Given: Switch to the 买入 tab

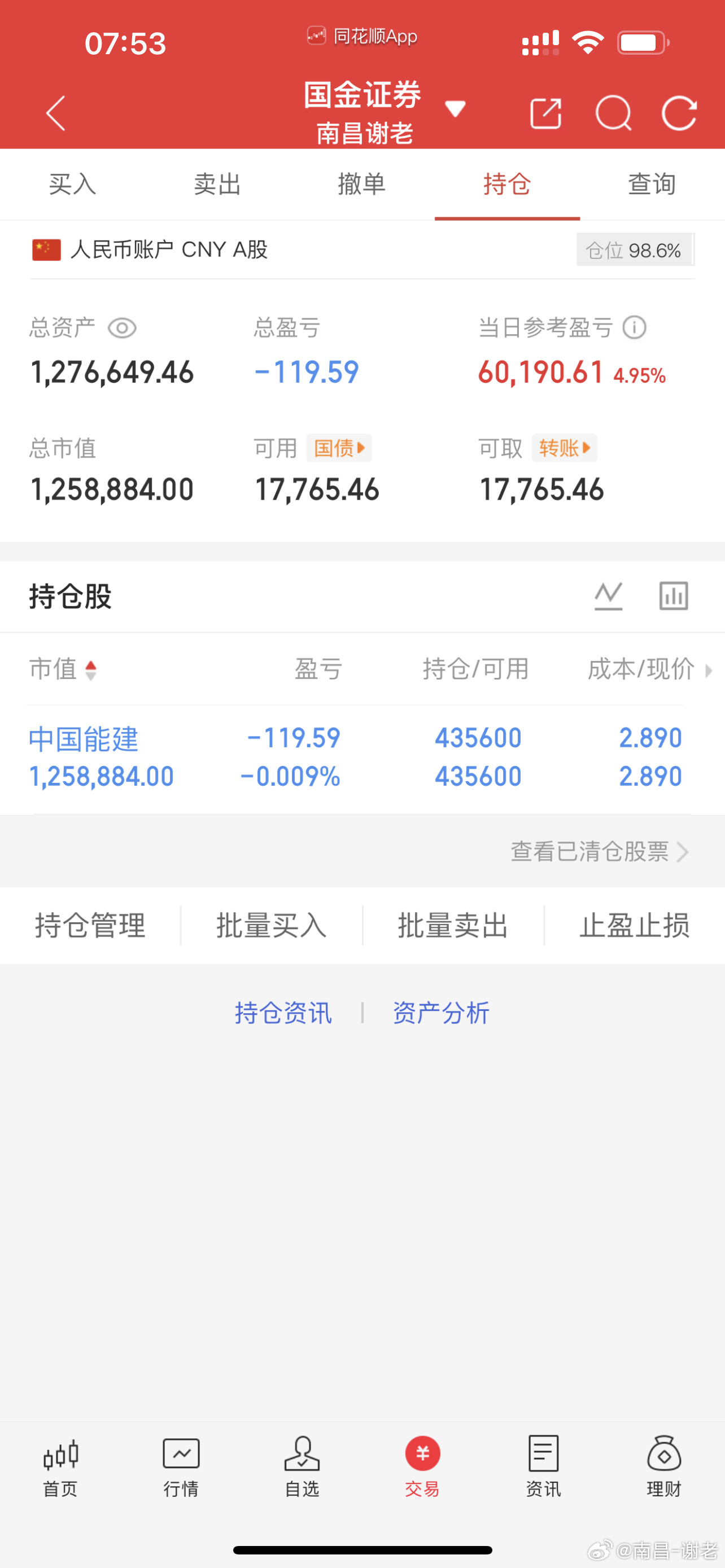Looking at the screenshot, I should (x=72, y=185).
